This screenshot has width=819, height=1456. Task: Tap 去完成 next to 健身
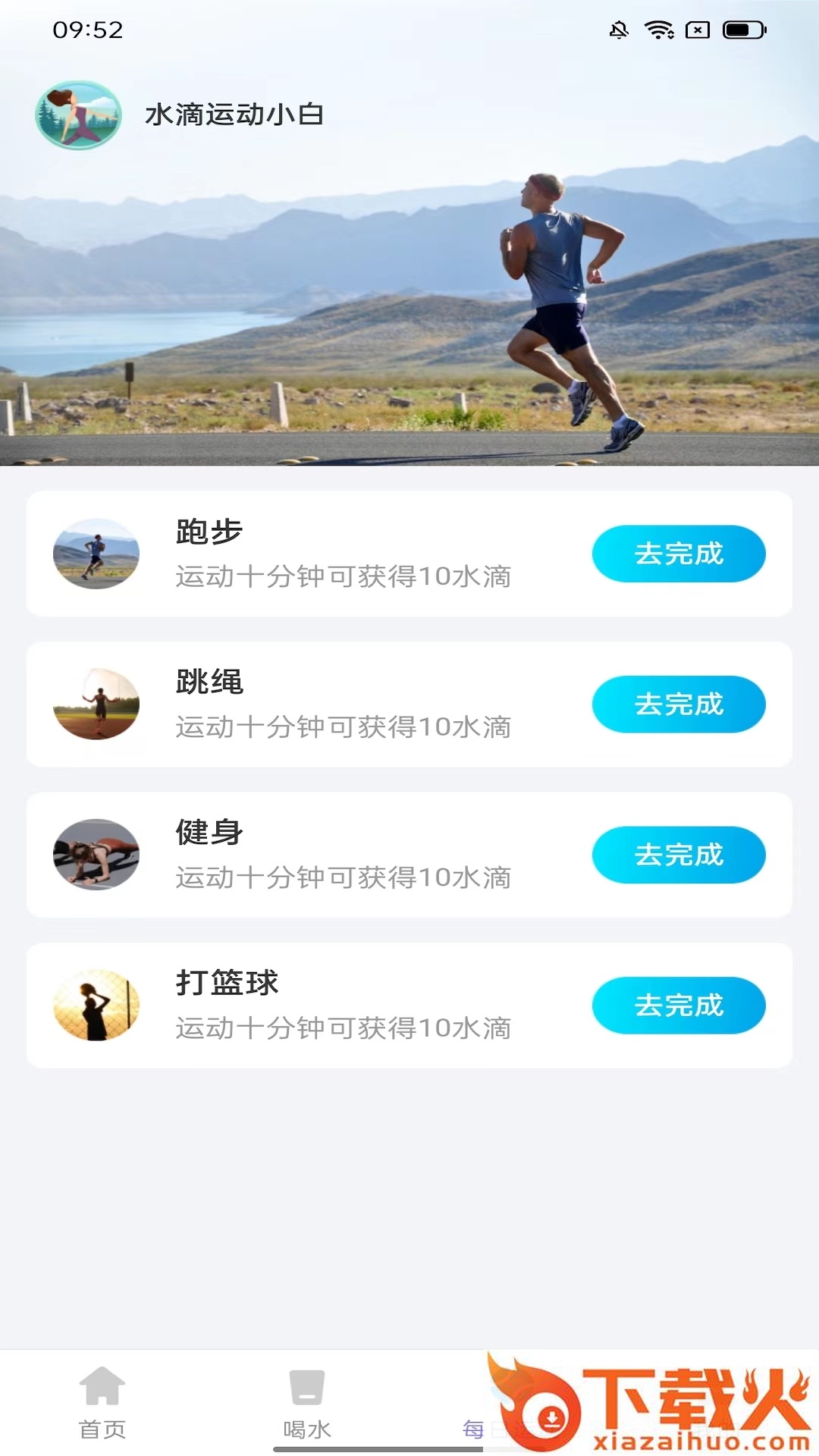tap(679, 855)
